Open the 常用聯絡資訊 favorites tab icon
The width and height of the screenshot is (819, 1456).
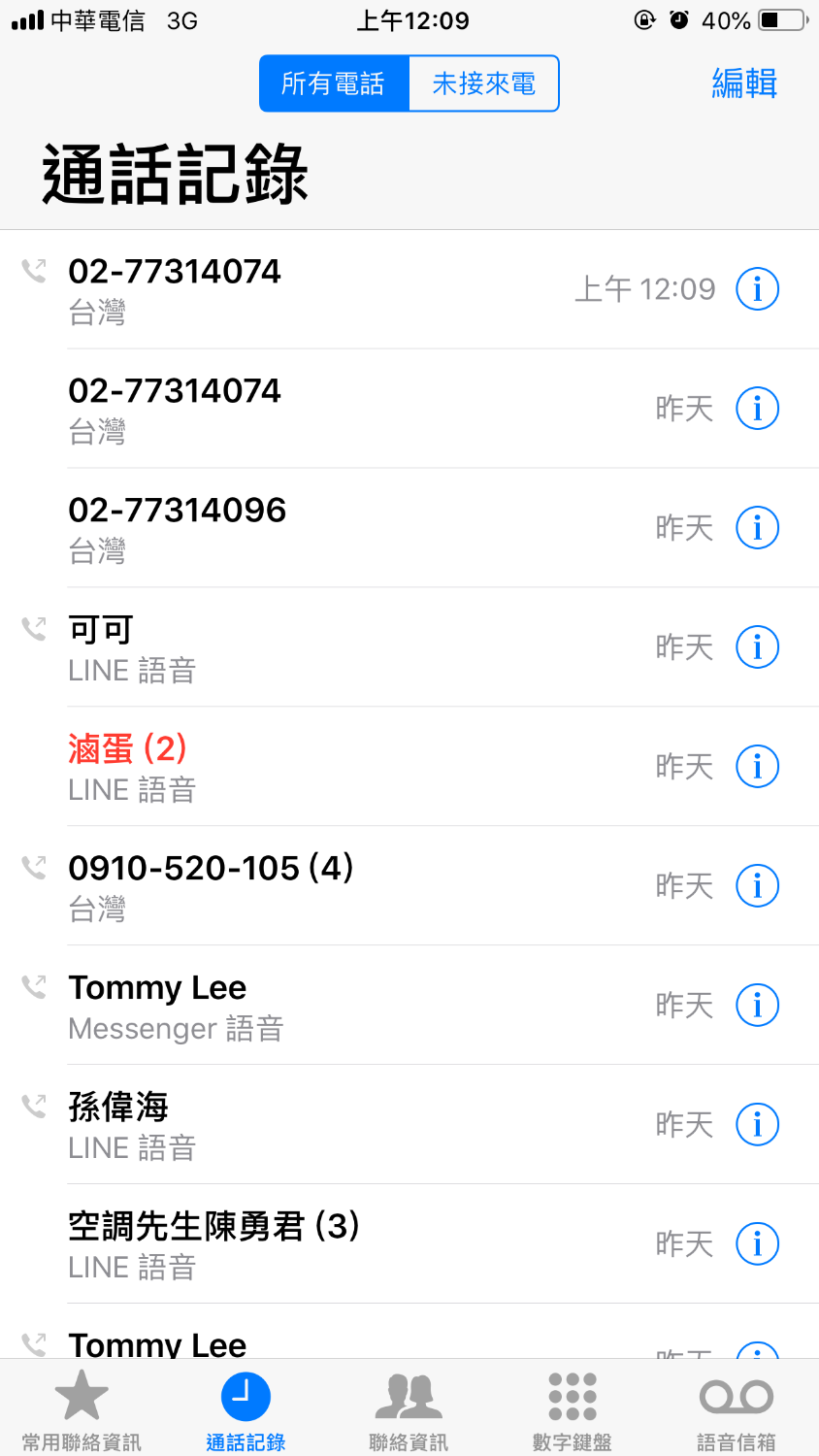82,1398
